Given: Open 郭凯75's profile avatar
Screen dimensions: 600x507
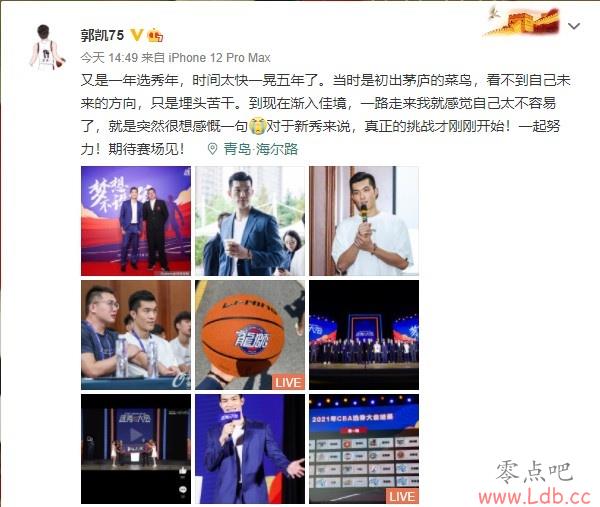Looking at the screenshot, I should [44, 45].
